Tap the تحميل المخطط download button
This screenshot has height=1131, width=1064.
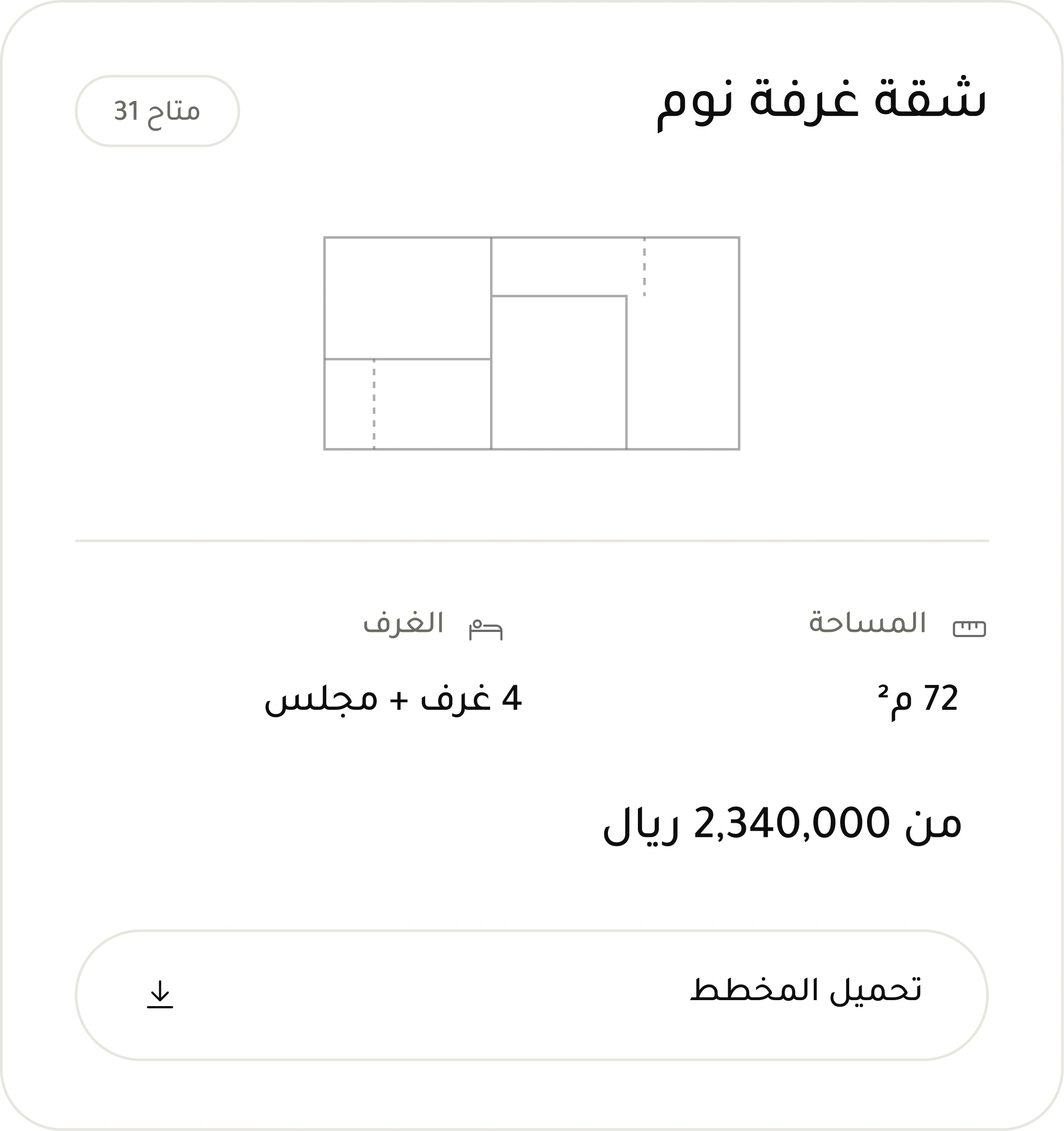click(532, 995)
